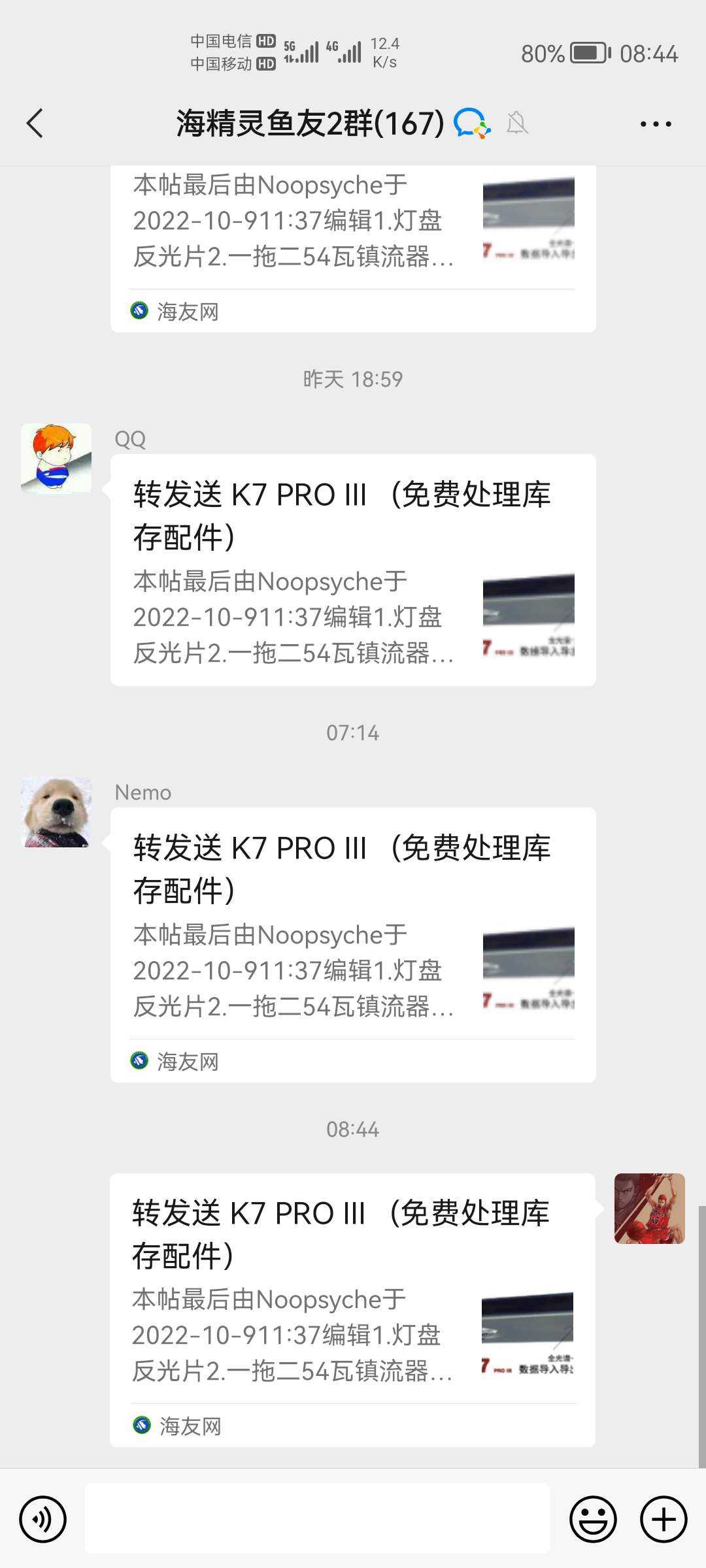Open the plus attachments menu
706x1568 pixels.
663,1519
